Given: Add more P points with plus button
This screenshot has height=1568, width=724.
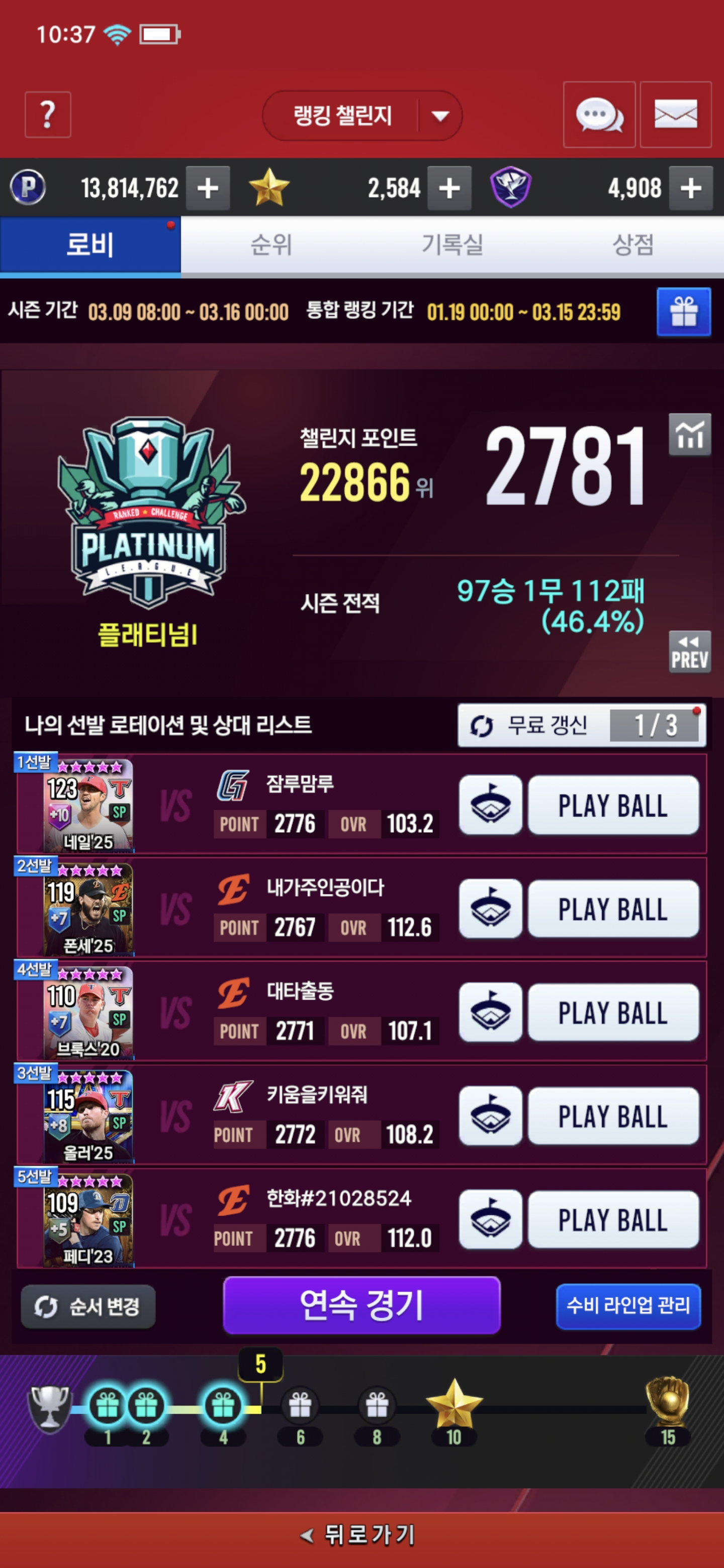Looking at the screenshot, I should [208, 188].
